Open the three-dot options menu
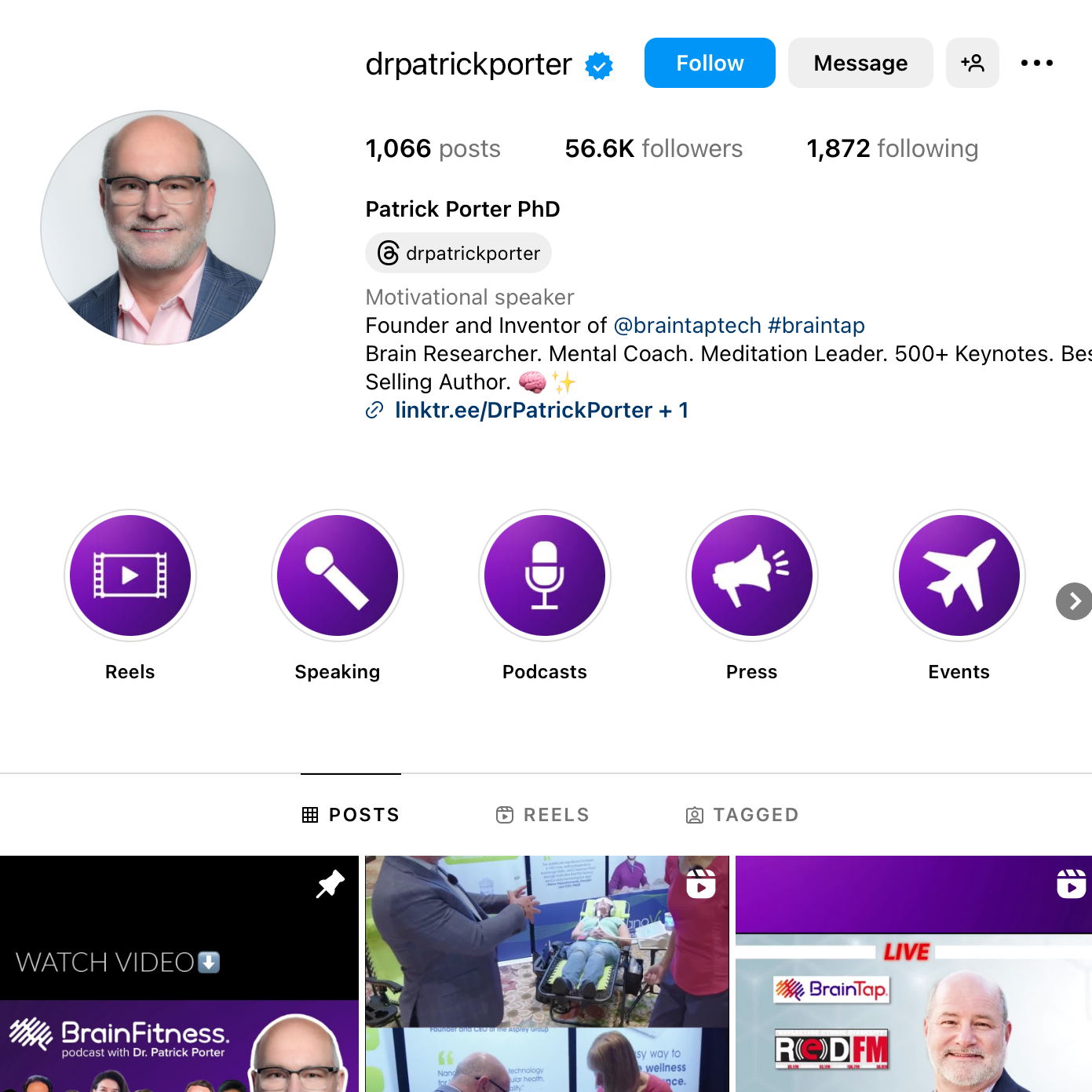 pyautogui.click(x=1036, y=63)
